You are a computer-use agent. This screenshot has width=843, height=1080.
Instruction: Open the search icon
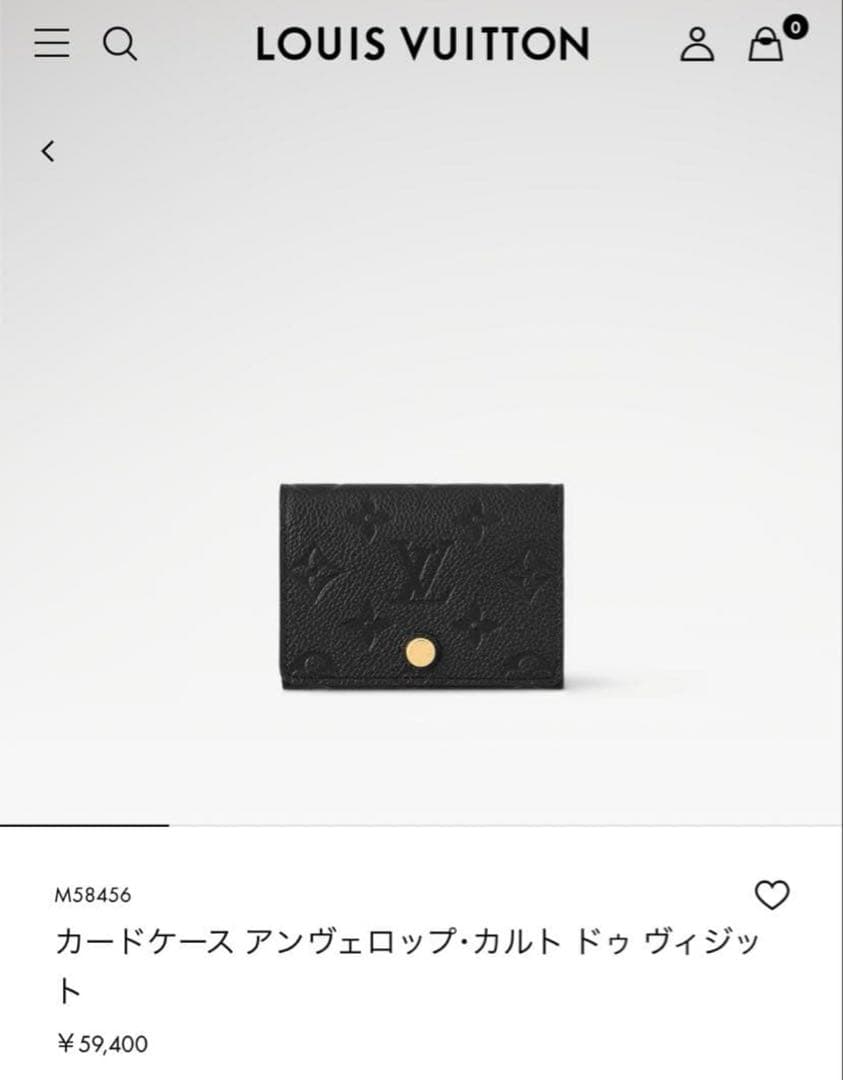(x=120, y=44)
